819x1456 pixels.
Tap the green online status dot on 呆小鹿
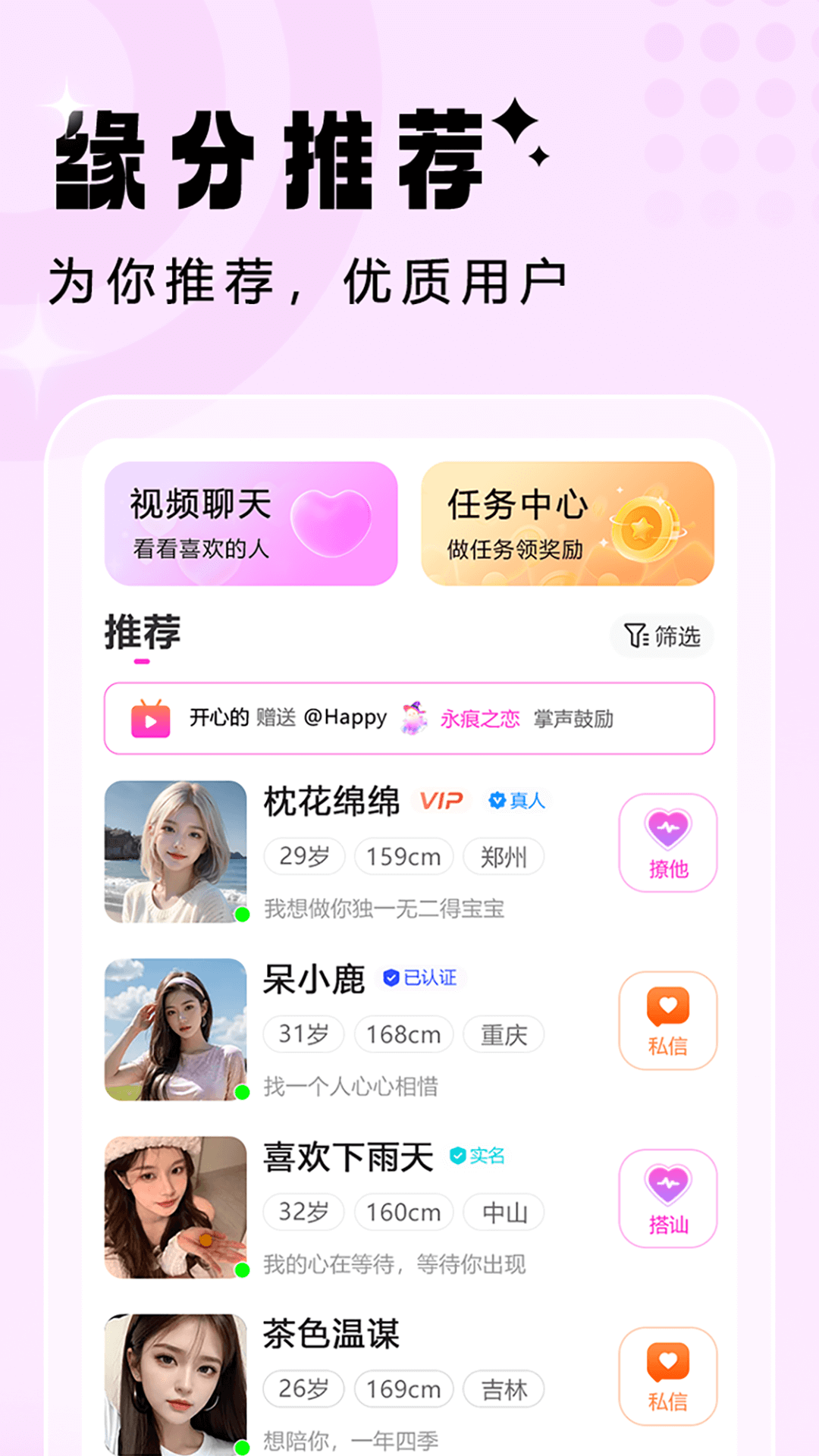(x=241, y=1089)
